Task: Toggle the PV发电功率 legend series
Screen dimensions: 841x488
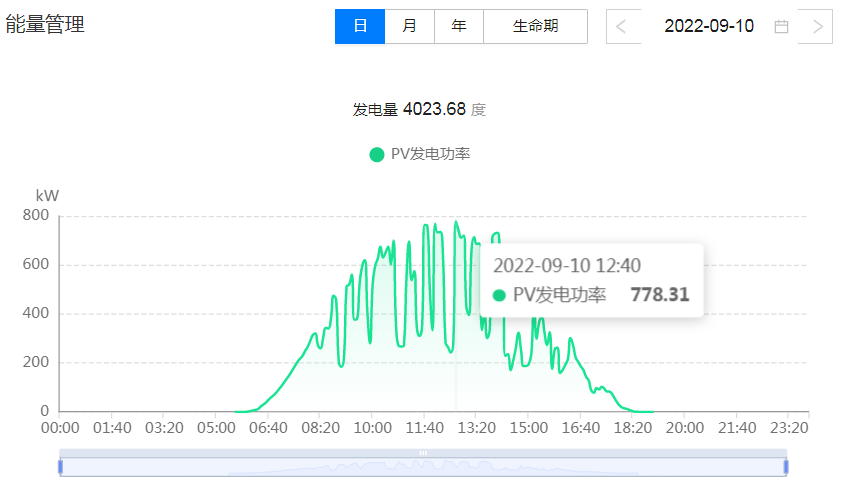Action: 420,154
